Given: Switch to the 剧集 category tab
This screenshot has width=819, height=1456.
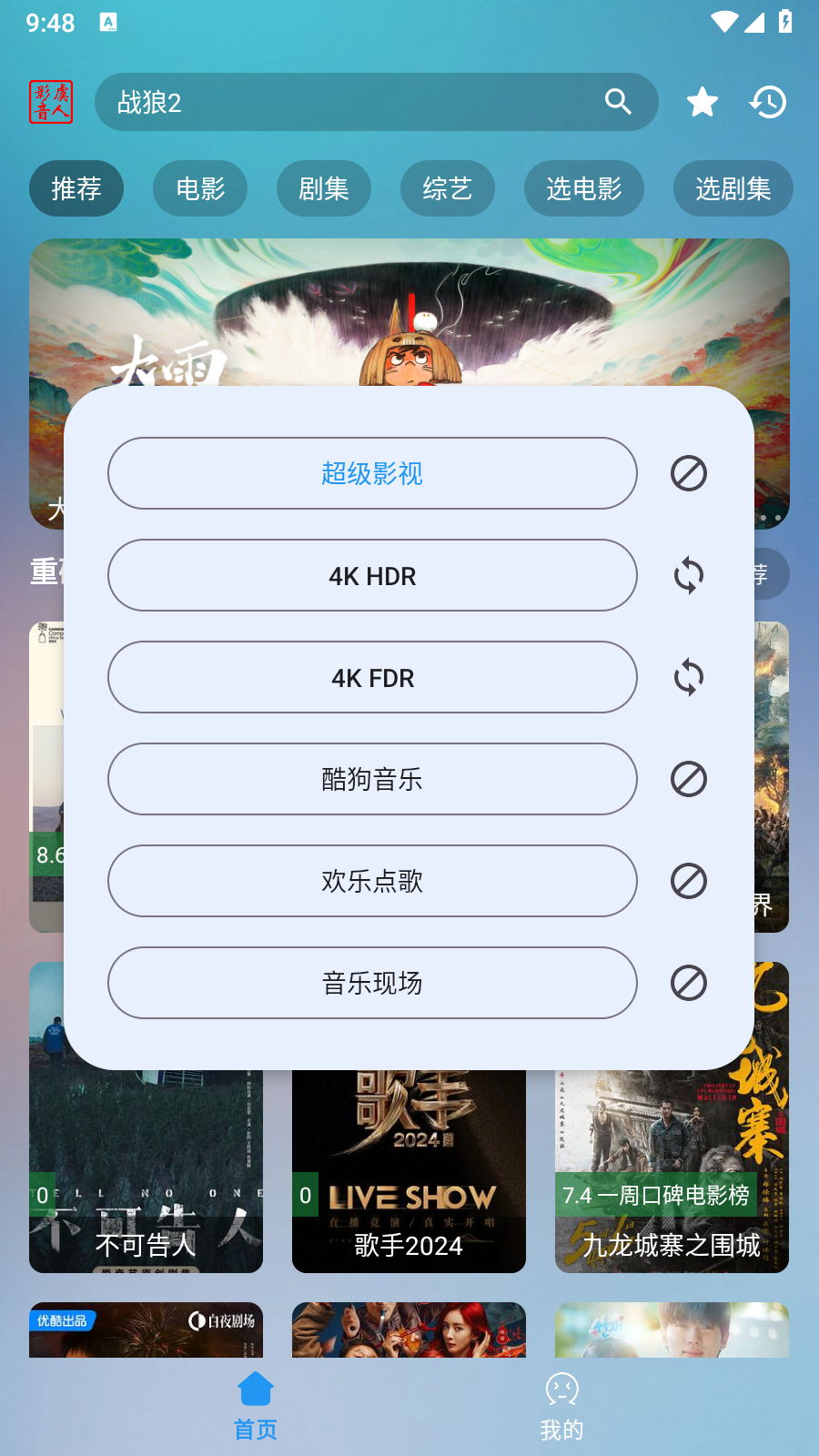Looking at the screenshot, I should pos(324,188).
